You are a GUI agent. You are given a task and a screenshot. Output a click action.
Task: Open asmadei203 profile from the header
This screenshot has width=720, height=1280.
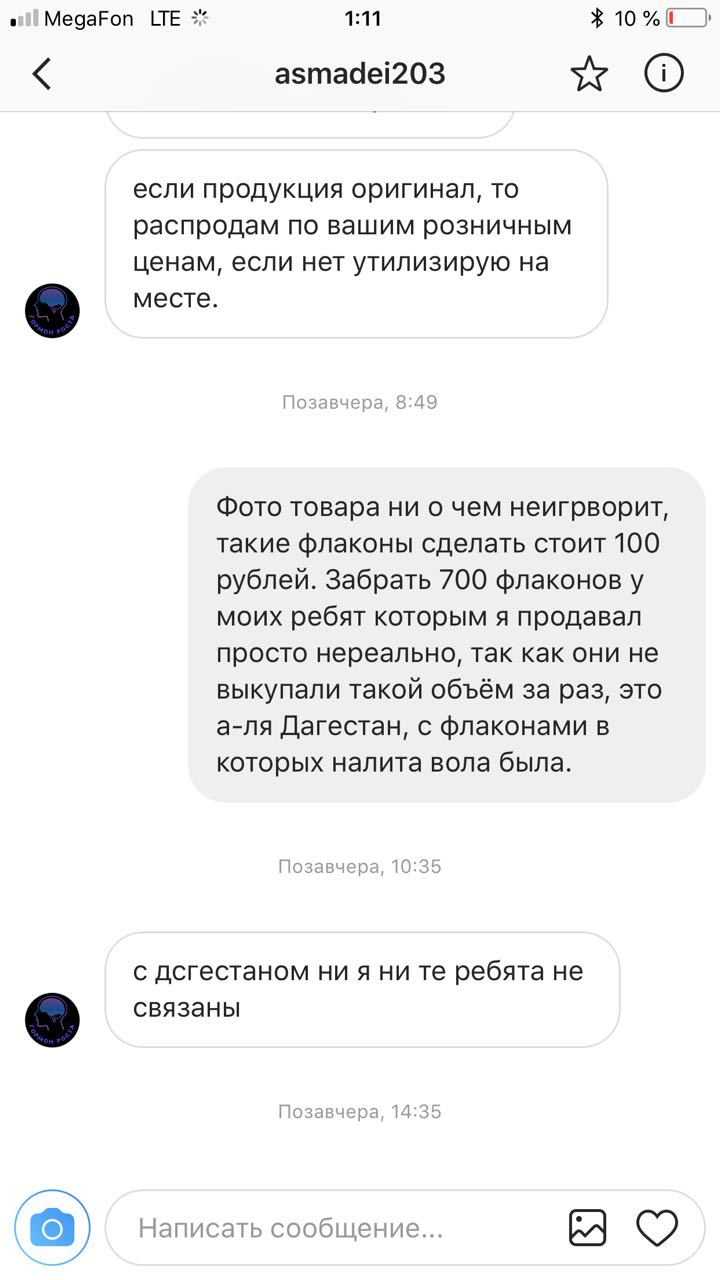pyautogui.click(x=360, y=74)
